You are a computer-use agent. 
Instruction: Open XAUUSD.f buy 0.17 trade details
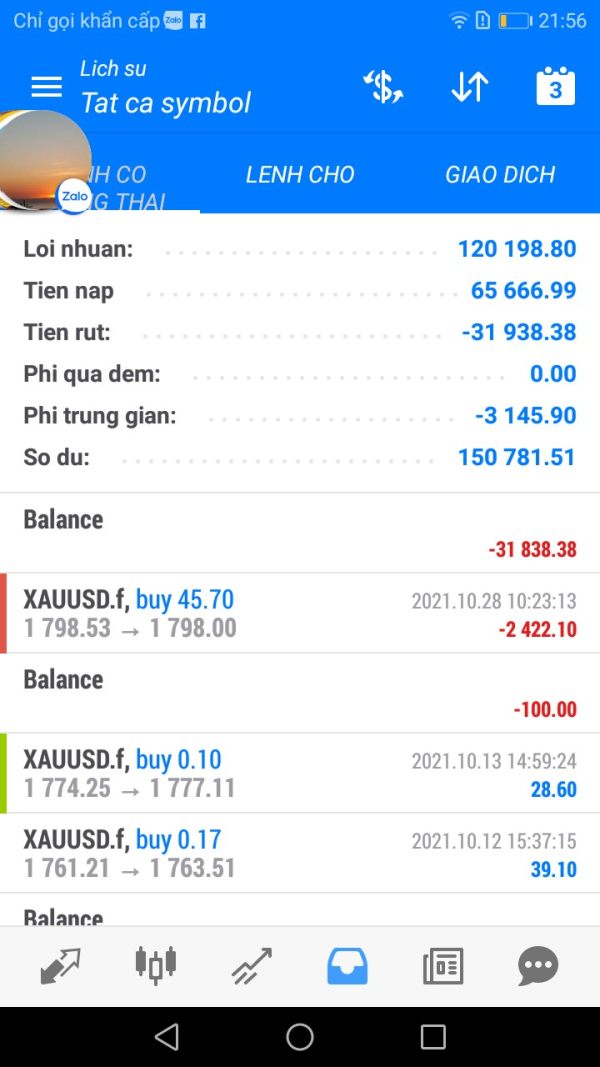[x=300, y=853]
